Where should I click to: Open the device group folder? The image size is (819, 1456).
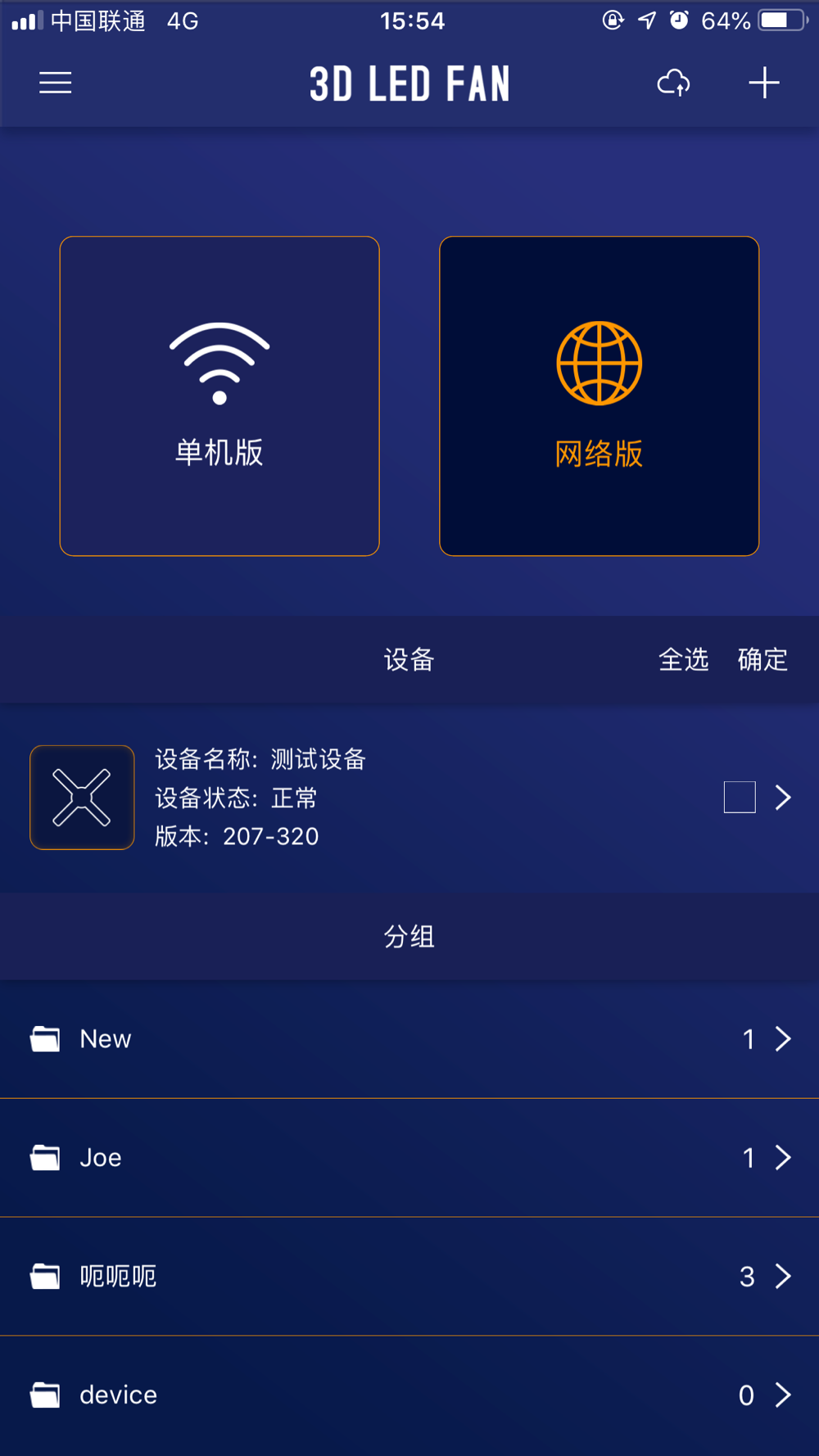(409, 1395)
